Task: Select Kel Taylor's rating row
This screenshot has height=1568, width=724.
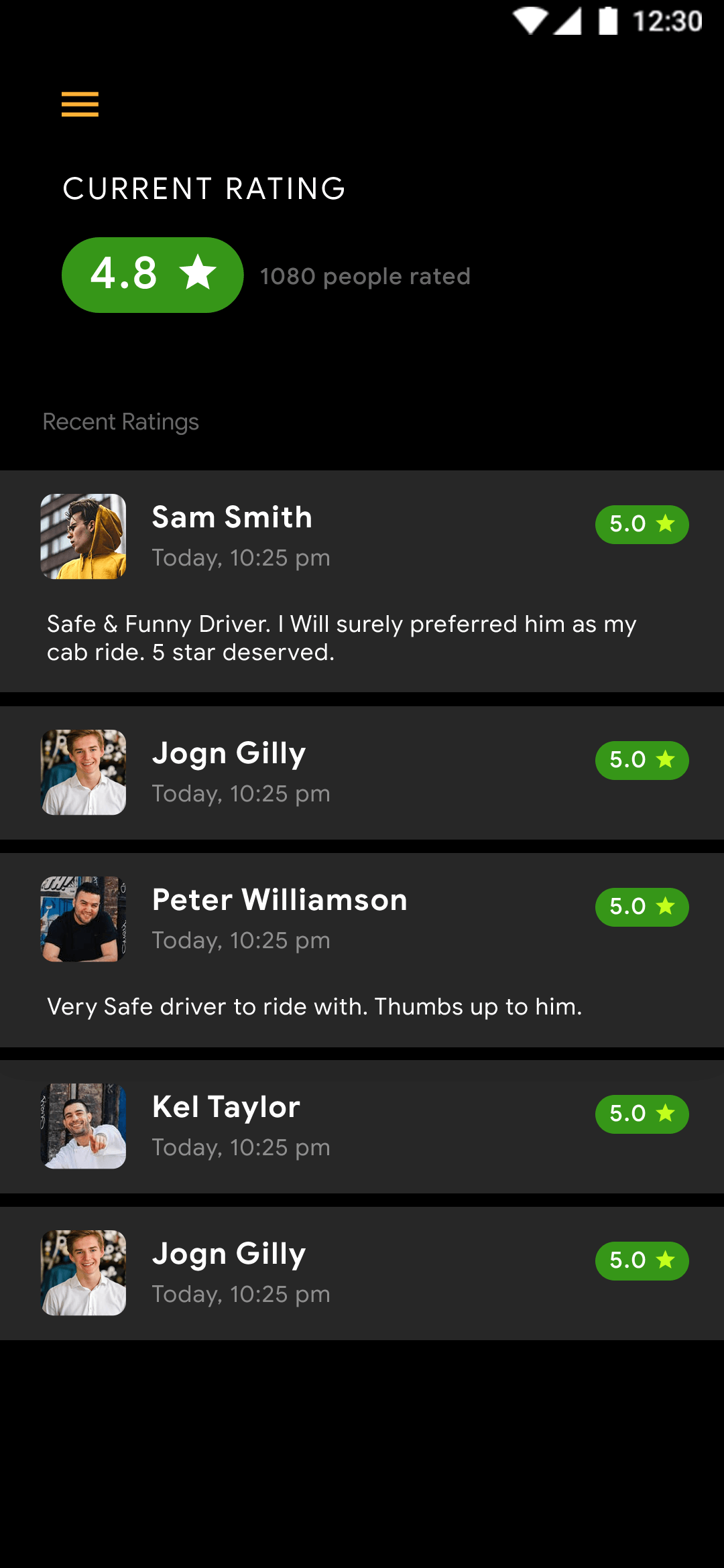Action: (x=362, y=1126)
